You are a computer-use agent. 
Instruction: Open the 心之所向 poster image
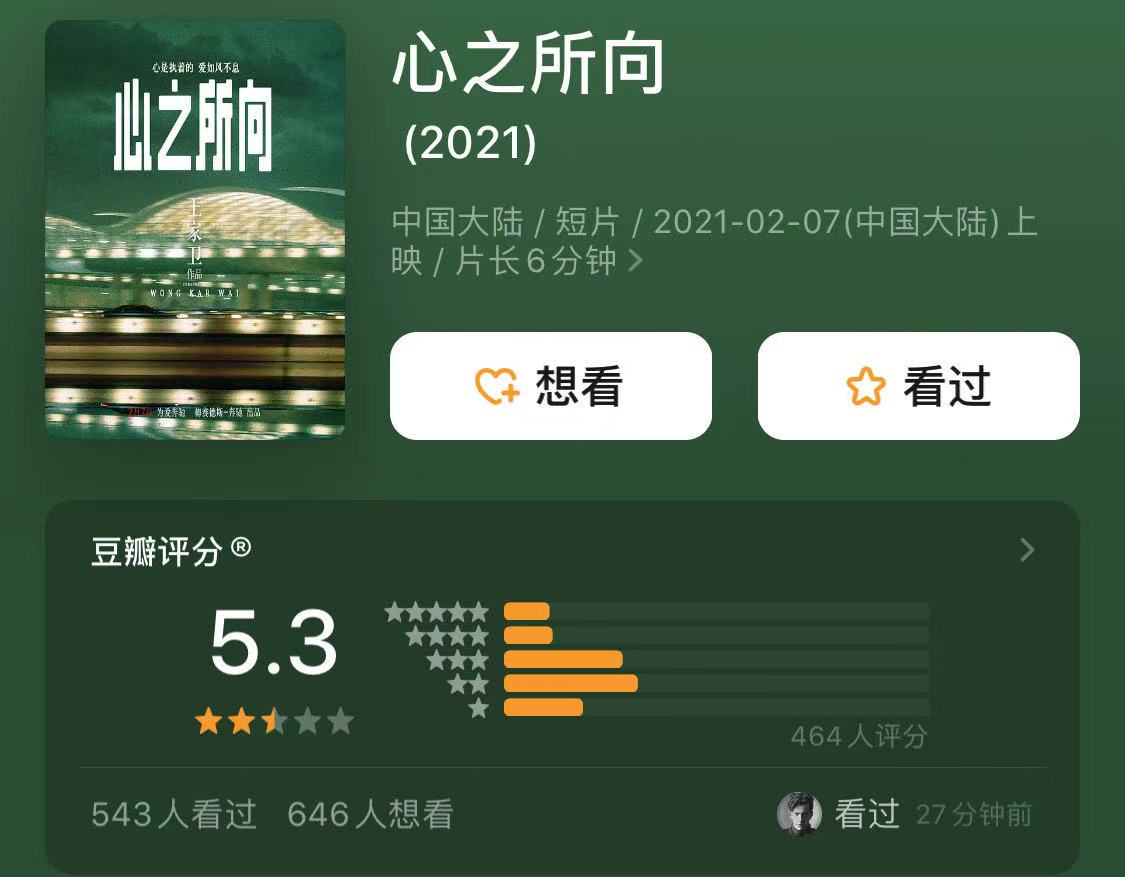[x=195, y=229]
